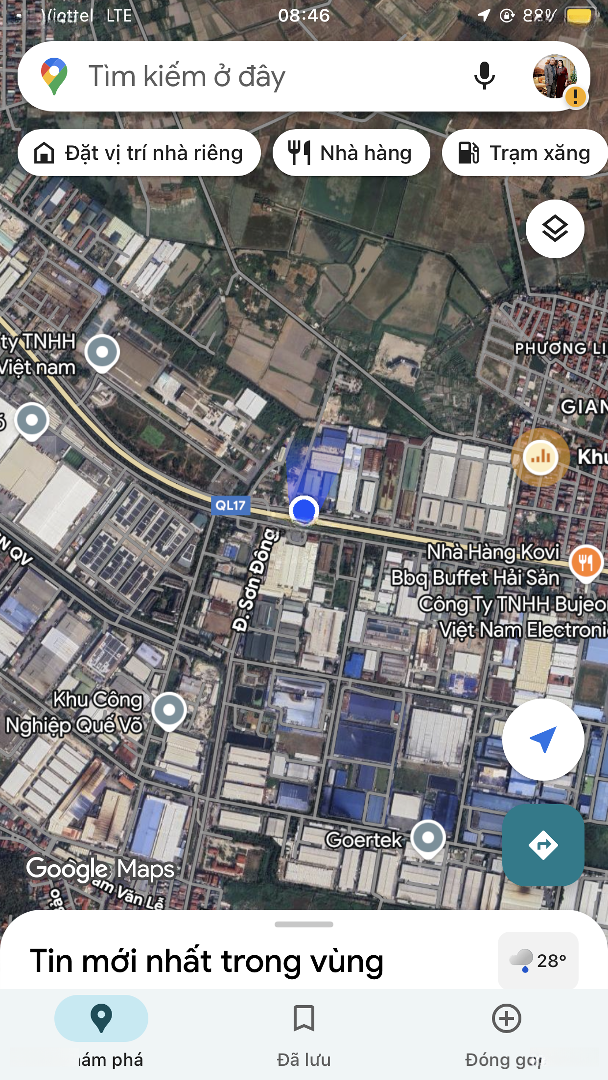Open the weather widget showing 28°
This screenshot has height=1080, width=608.
point(538,961)
